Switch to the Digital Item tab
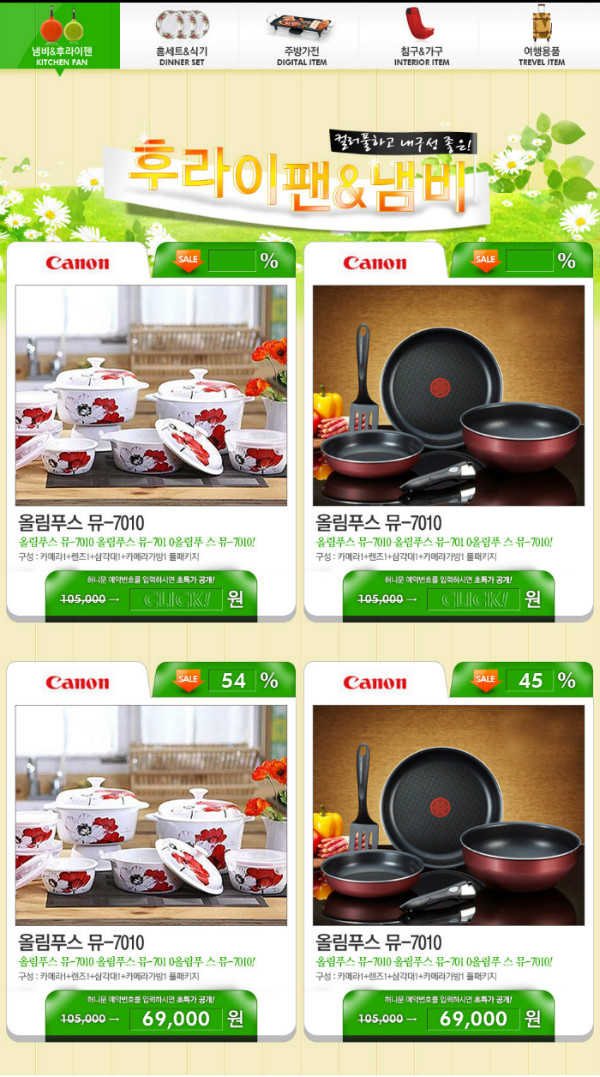600x1077 pixels. 301,35
